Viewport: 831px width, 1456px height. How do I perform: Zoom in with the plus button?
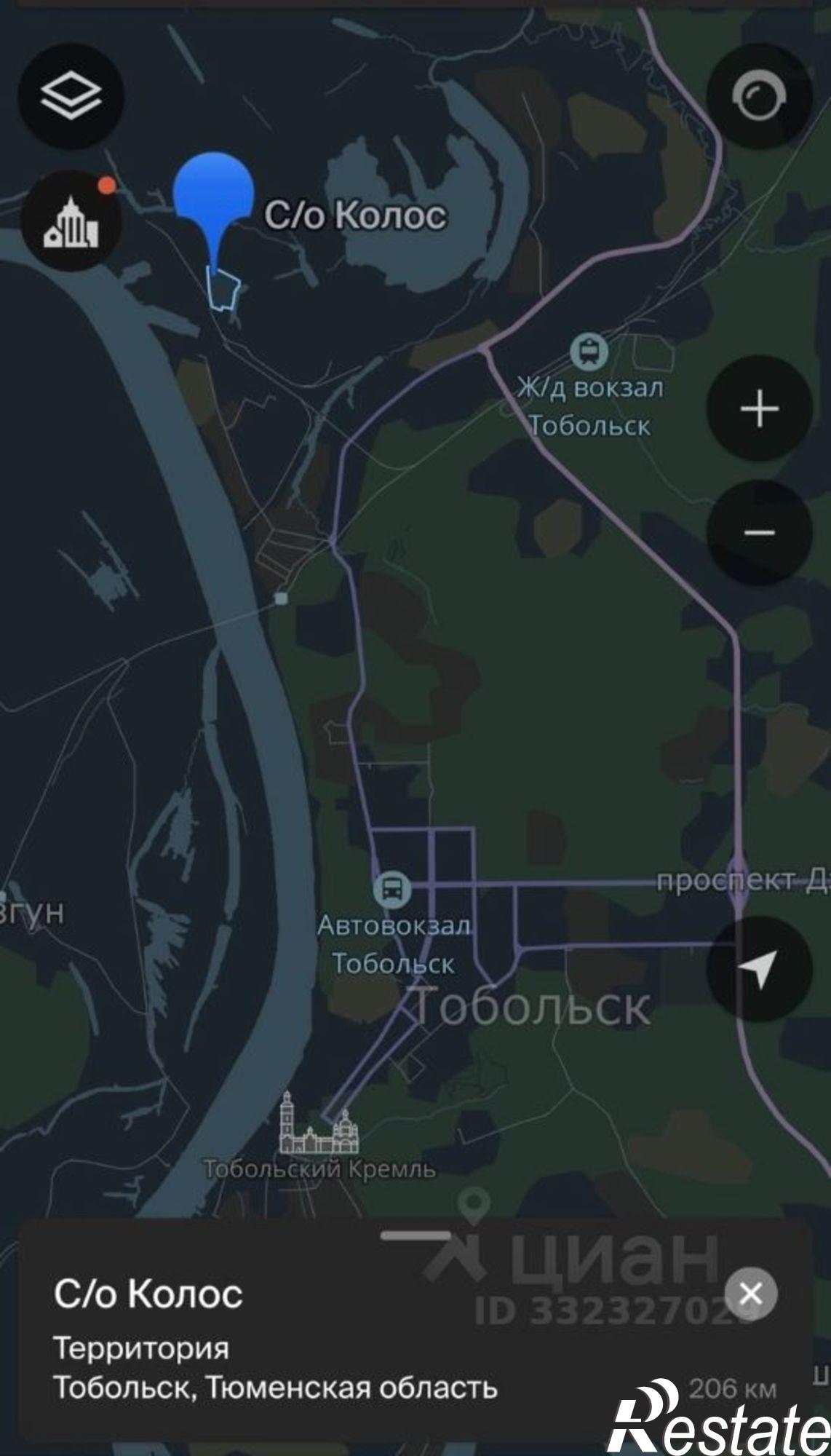[x=759, y=408]
